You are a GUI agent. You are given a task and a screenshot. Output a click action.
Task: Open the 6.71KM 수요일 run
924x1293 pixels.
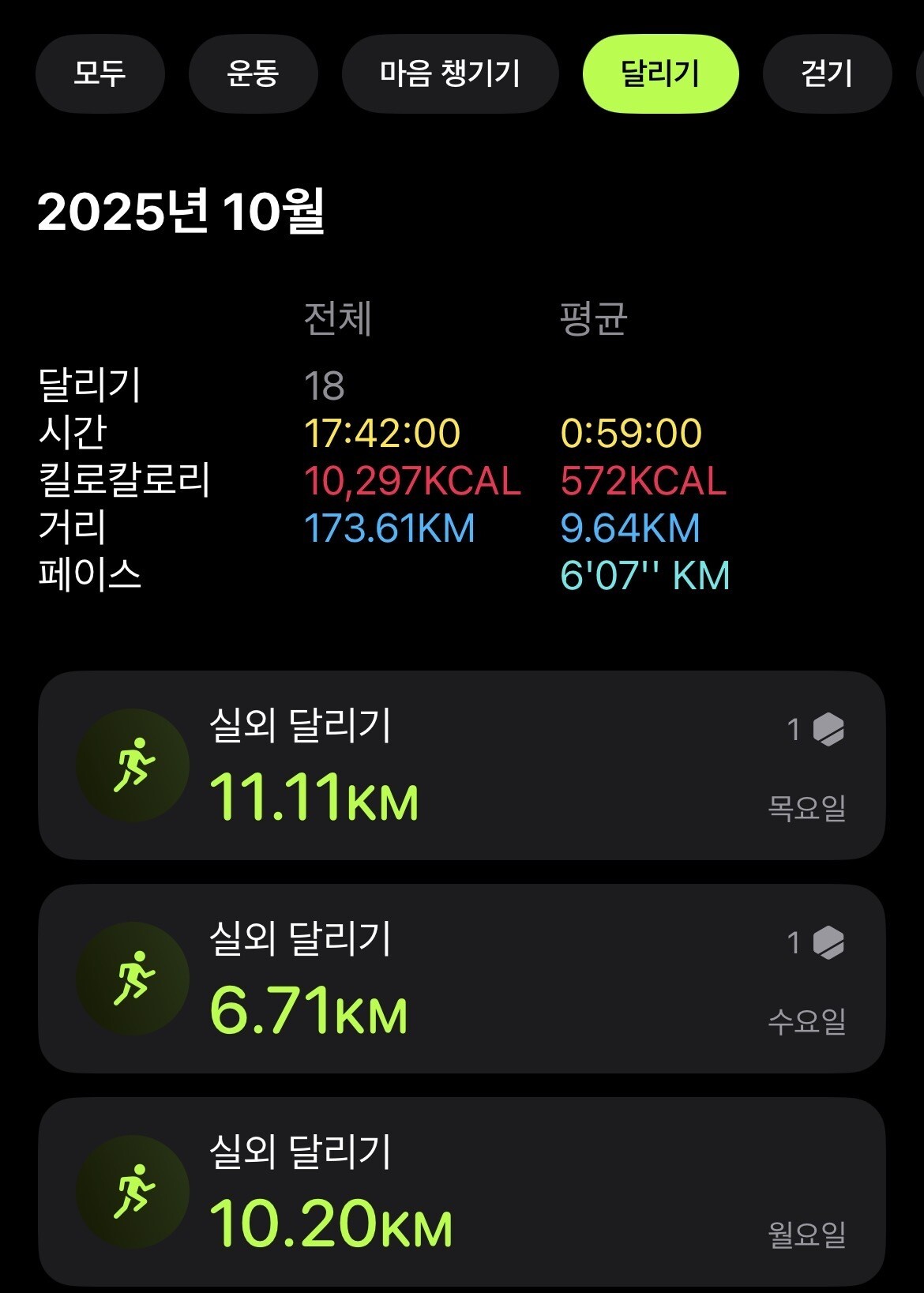click(461, 978)
